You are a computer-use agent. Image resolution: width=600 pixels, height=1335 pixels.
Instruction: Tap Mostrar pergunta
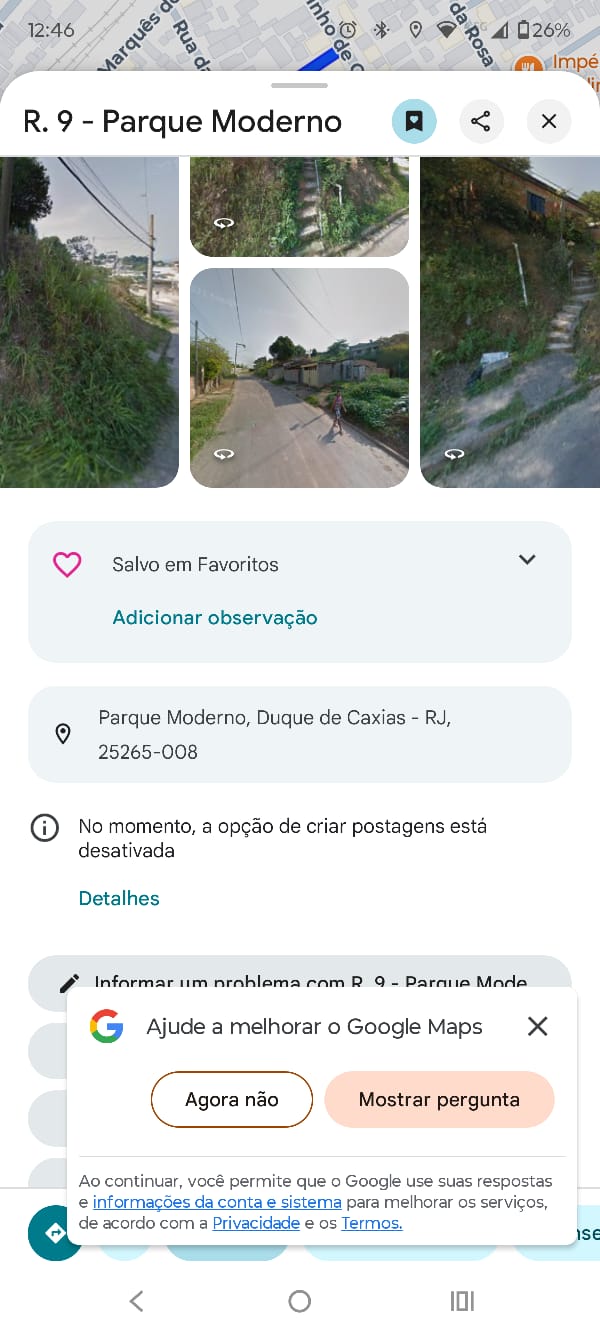(x=439, y=1100)
